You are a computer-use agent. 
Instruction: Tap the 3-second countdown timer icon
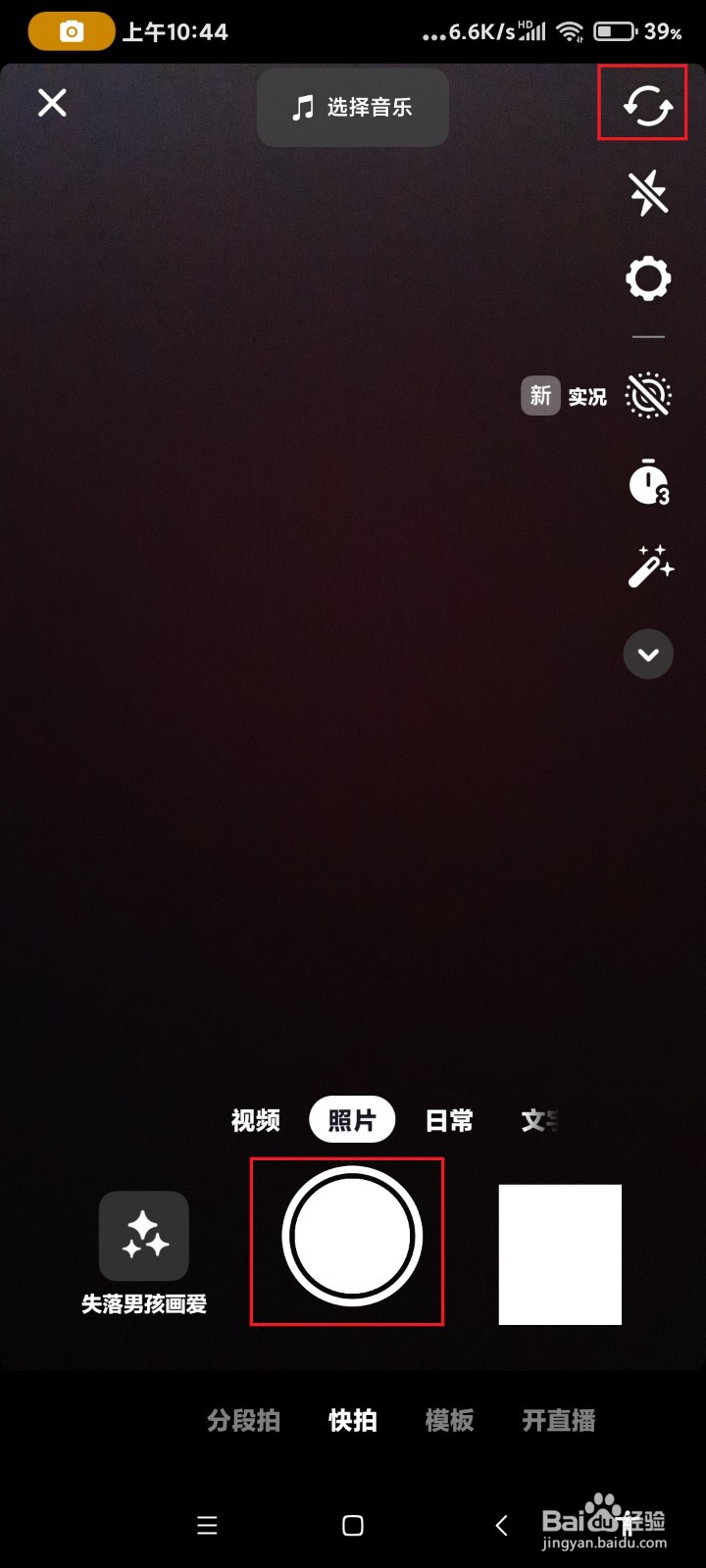point(647,483)
